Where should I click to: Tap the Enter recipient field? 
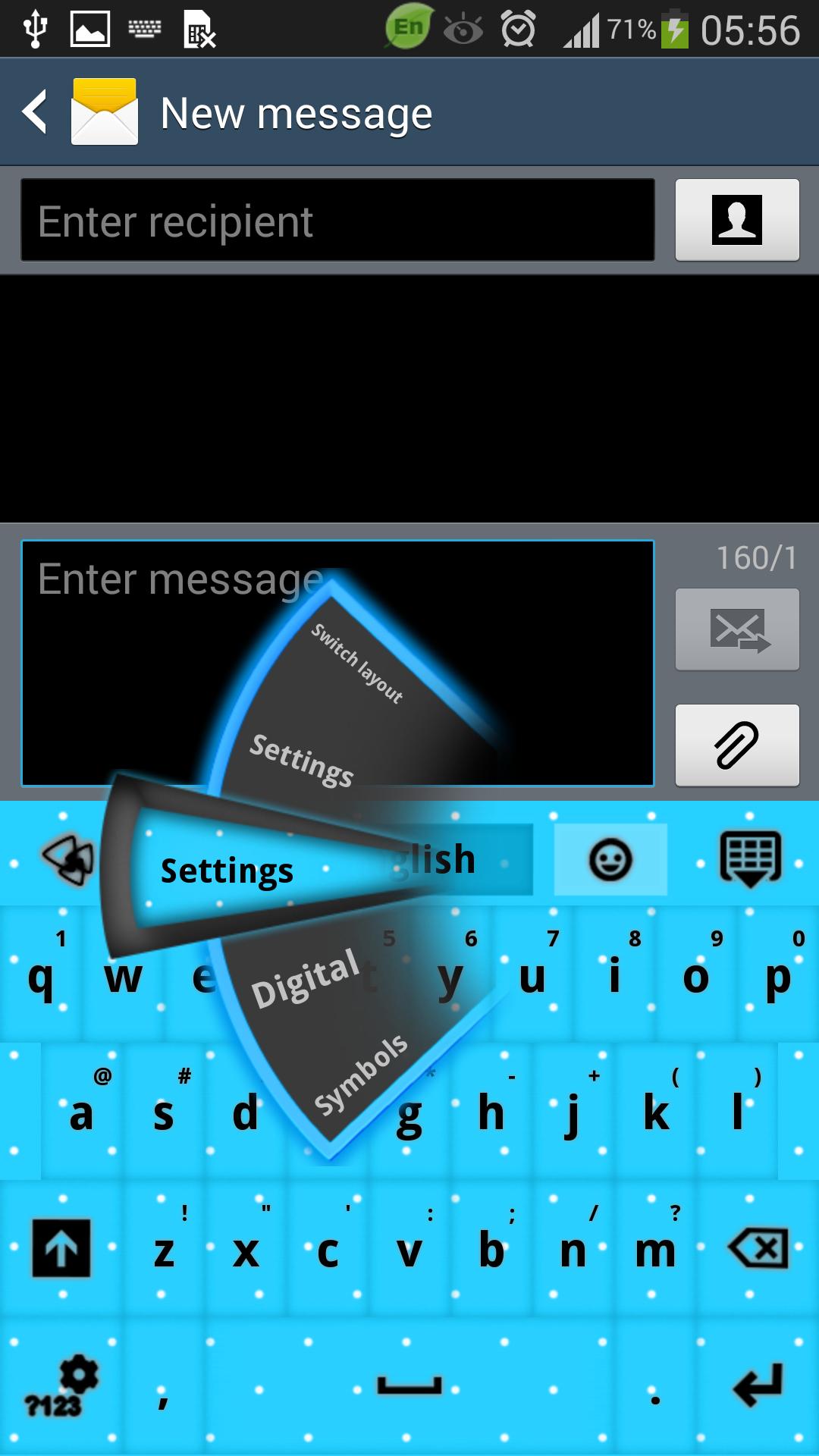337,221
